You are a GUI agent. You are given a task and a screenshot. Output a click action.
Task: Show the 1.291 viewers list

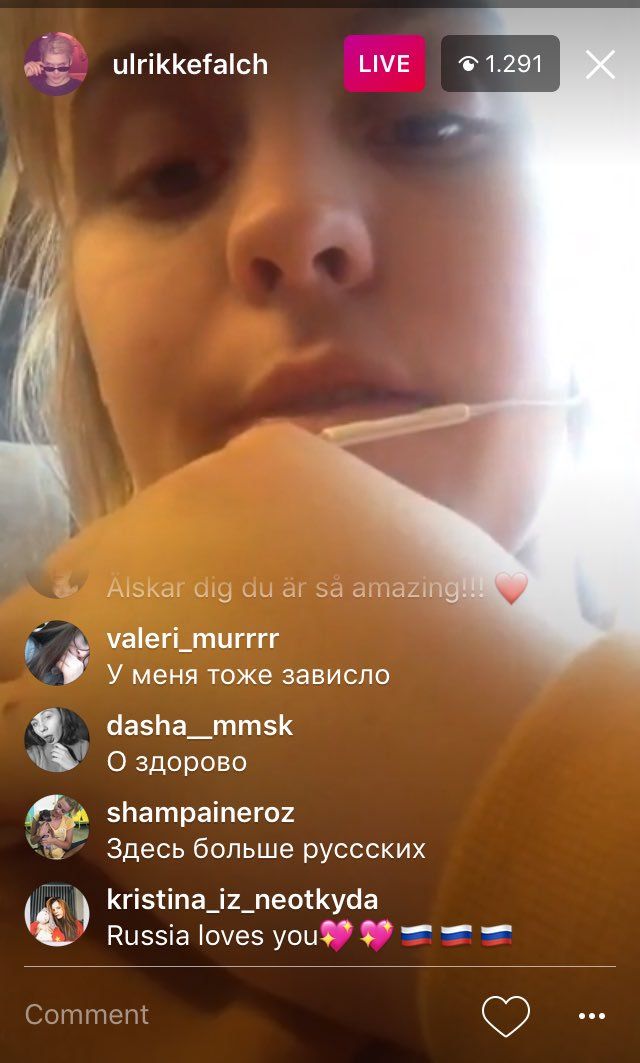[x=500, y=64]
